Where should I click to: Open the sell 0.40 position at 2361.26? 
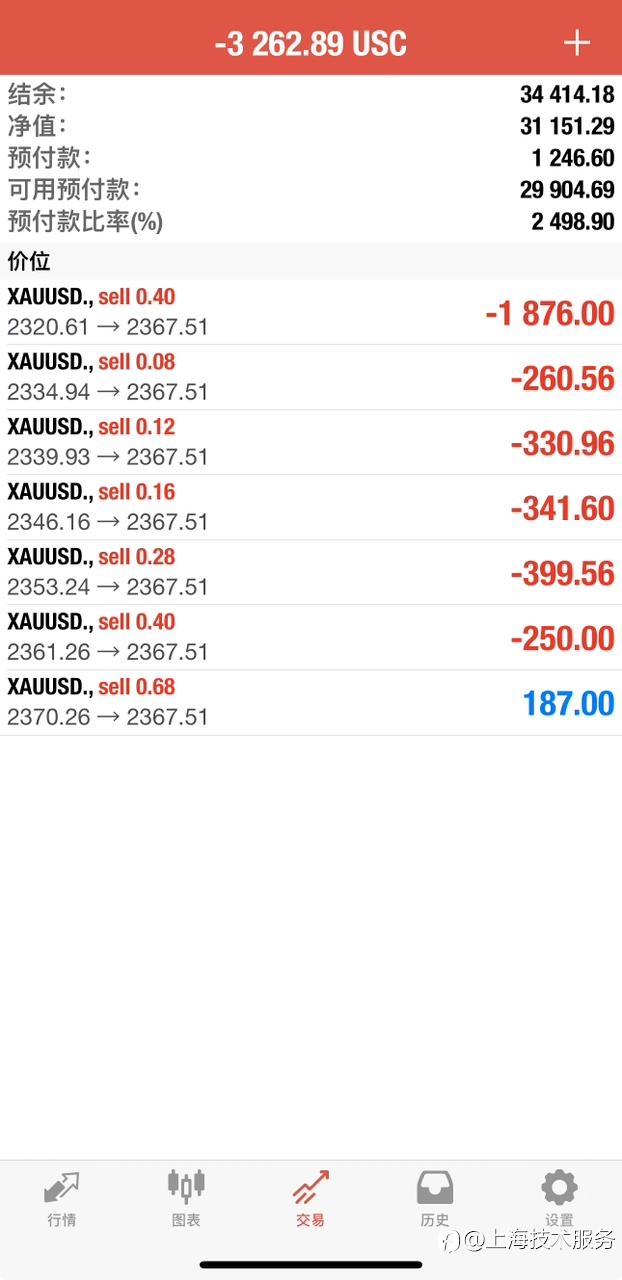click(x=311, y=637)
